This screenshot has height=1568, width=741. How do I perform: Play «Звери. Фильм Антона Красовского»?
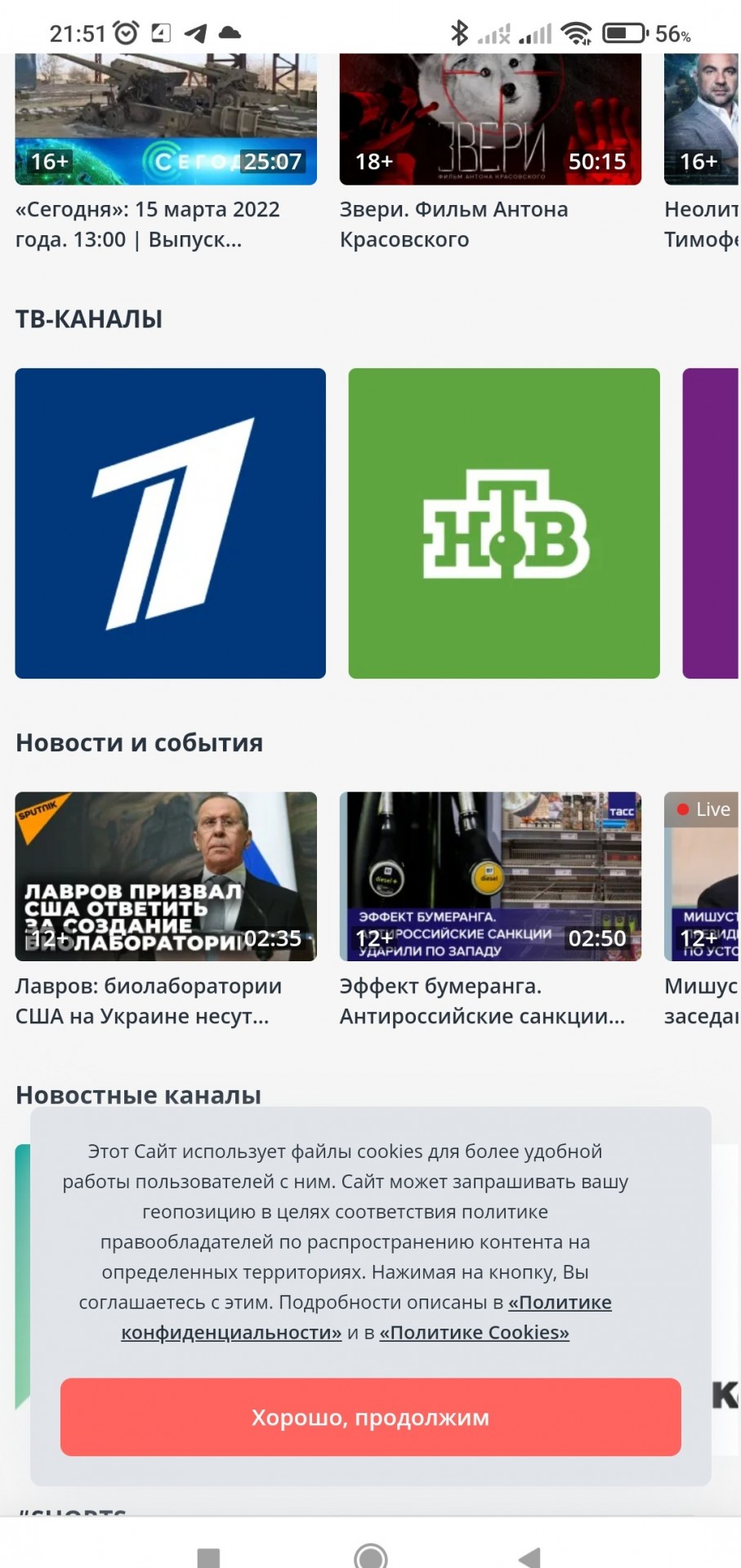pos(490,119)
